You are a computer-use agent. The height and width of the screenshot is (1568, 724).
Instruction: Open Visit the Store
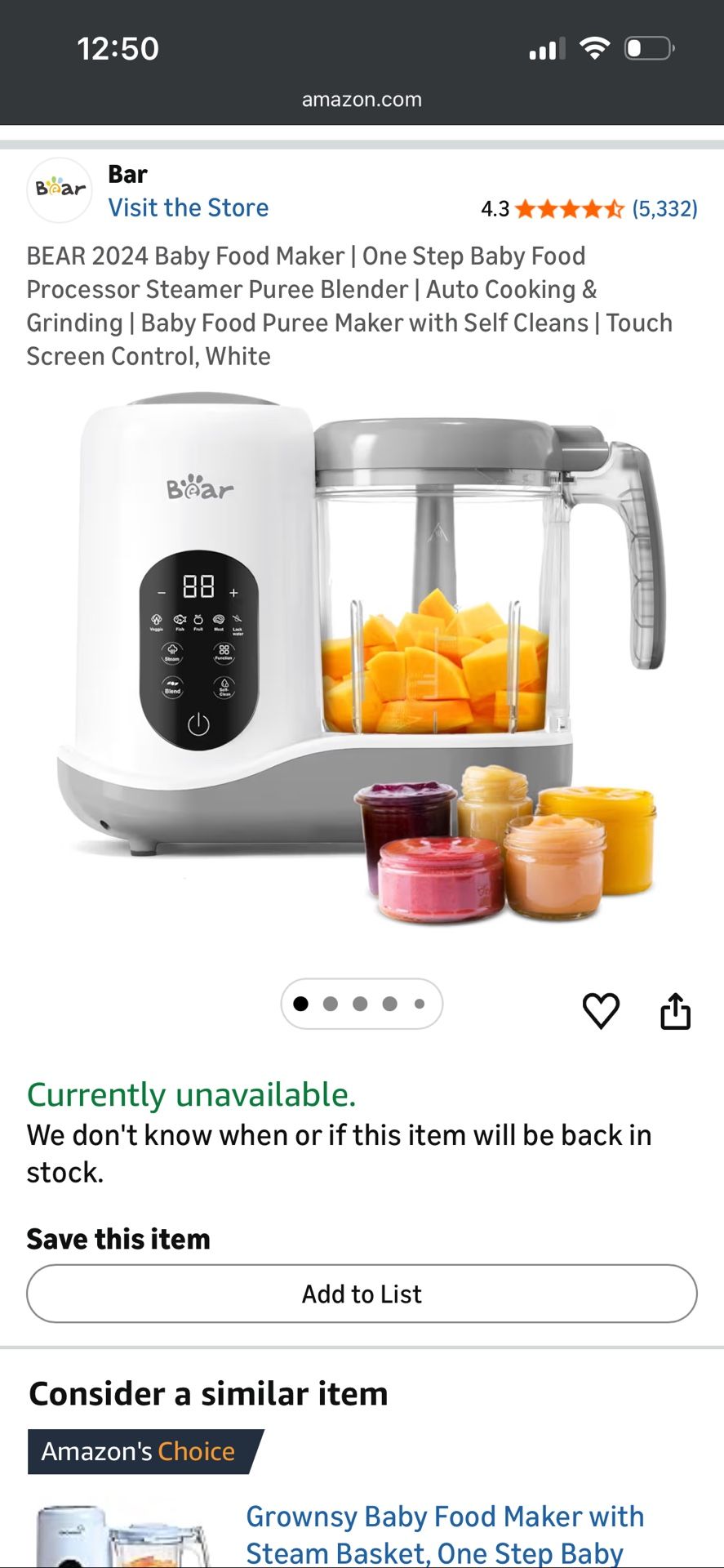[188, 207]
